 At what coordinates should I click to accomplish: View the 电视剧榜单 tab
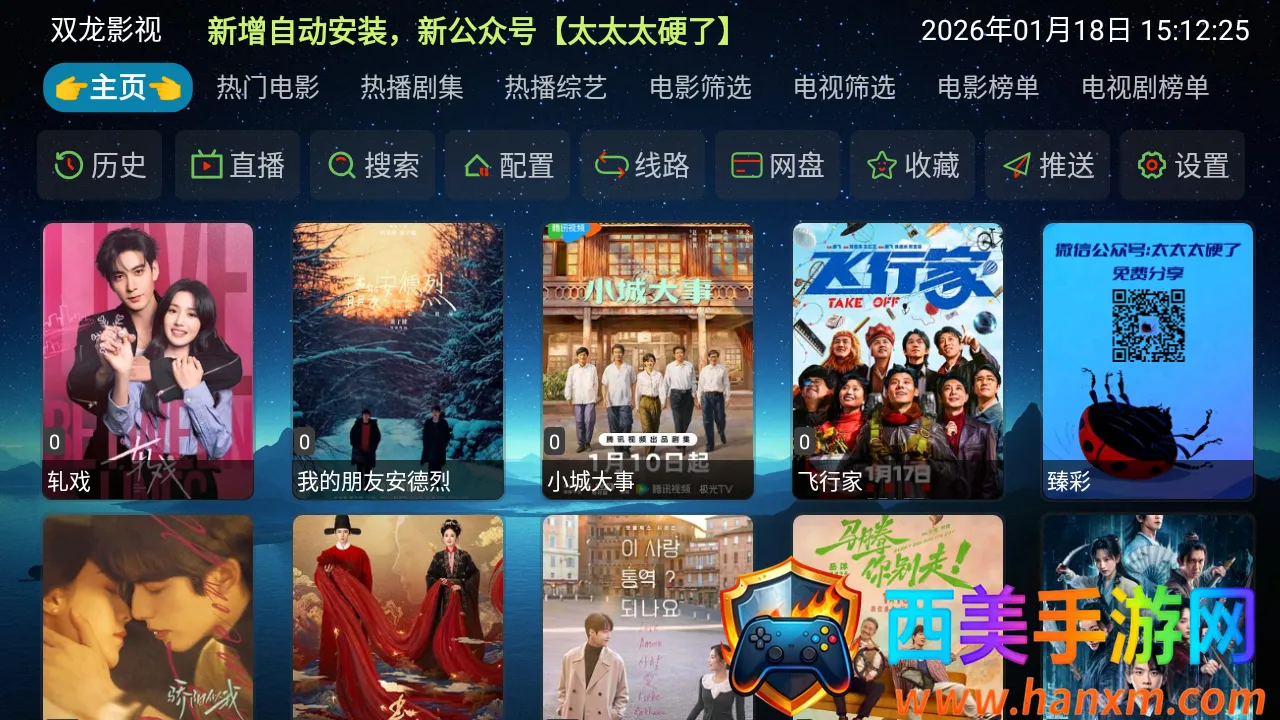coord(1145,88)
